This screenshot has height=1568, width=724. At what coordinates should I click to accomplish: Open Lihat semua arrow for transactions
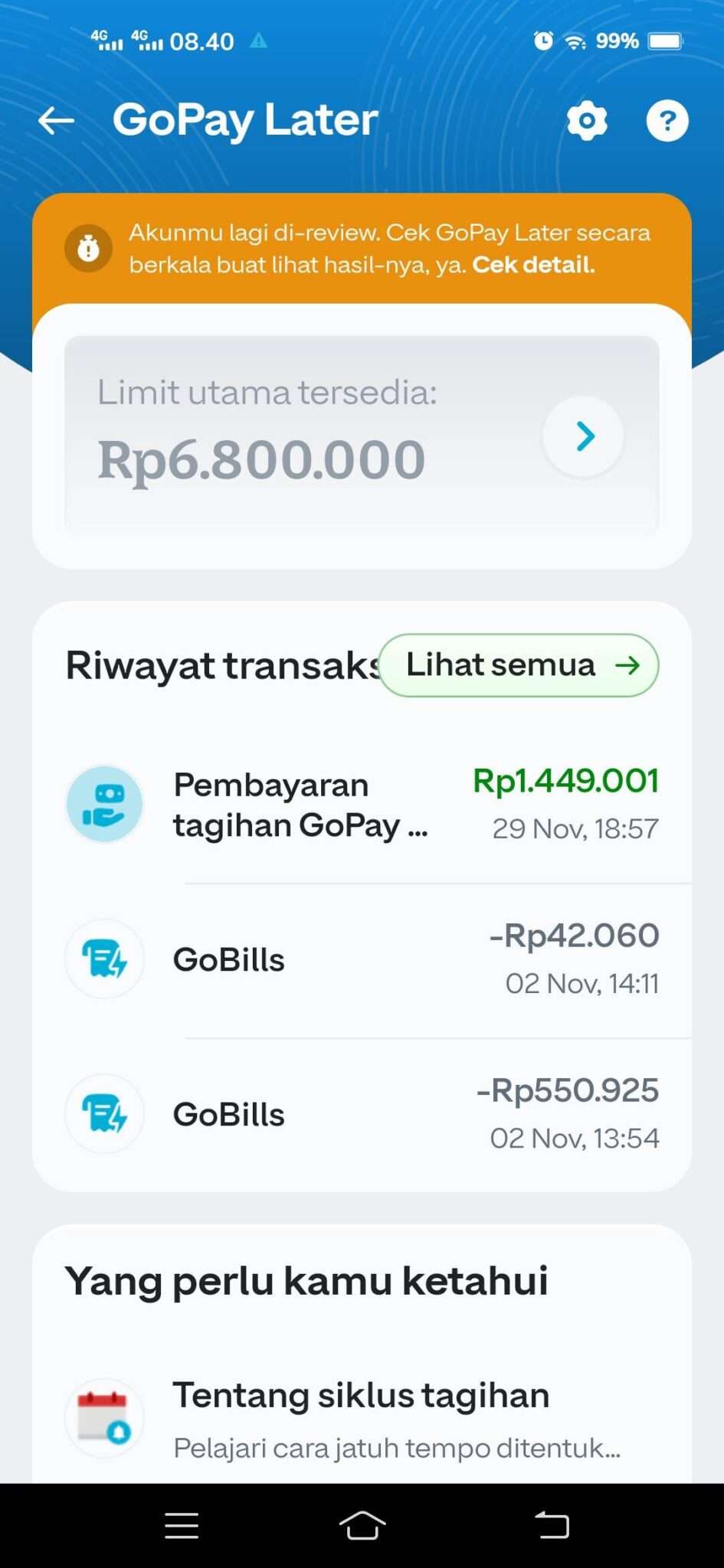(x=628, y=665)
